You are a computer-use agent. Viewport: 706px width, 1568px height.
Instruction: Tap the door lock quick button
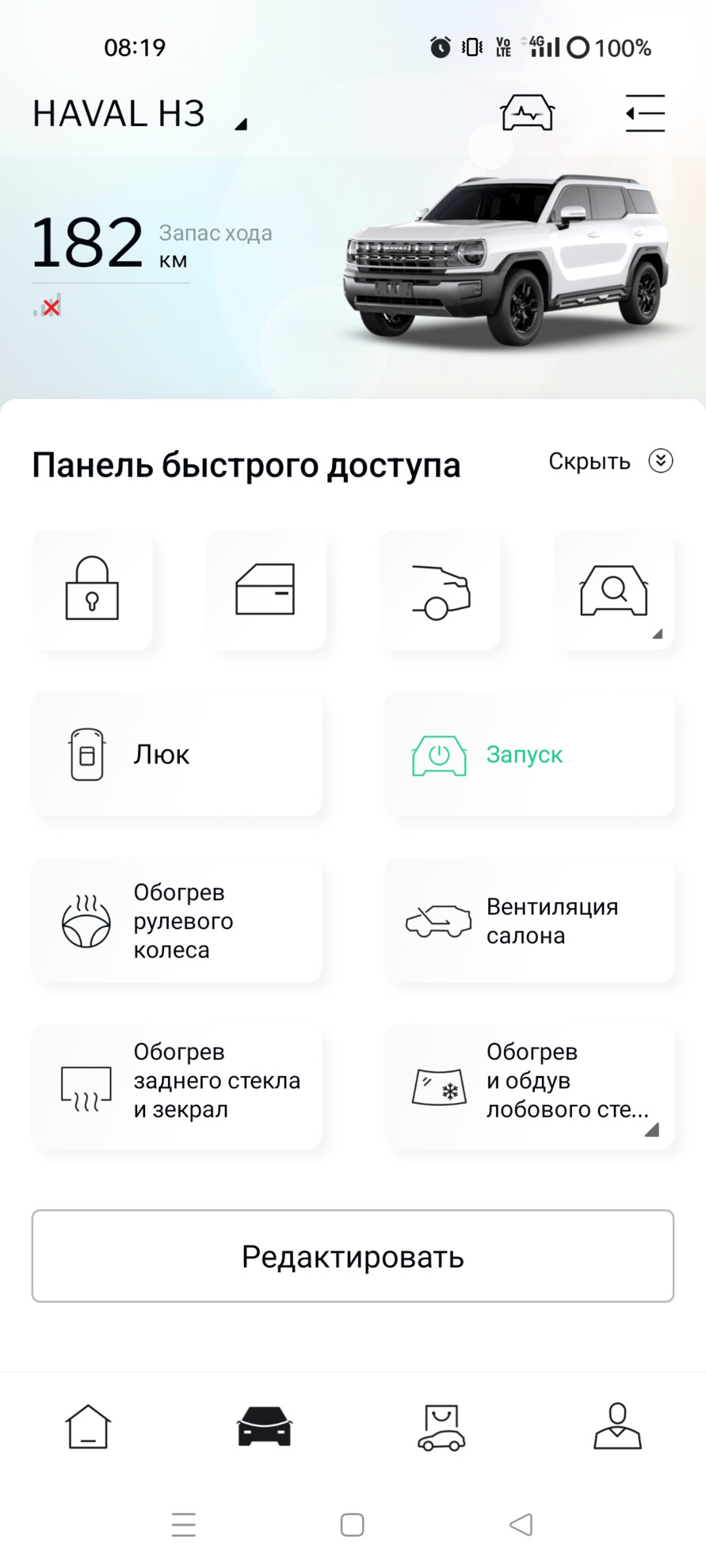pyautogui.click(x=92, y=590)
